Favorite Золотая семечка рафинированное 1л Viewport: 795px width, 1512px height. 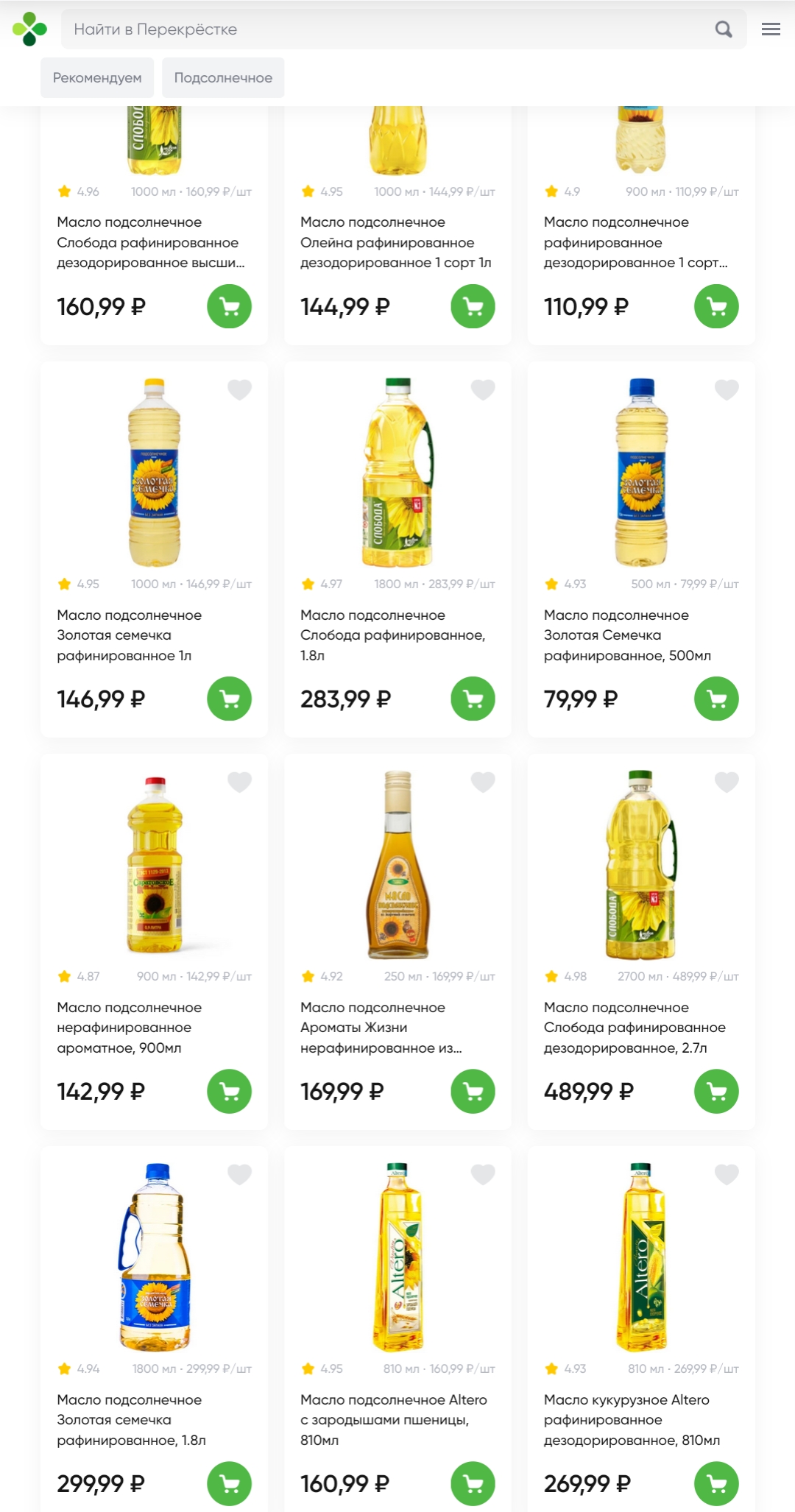(239, 389)
